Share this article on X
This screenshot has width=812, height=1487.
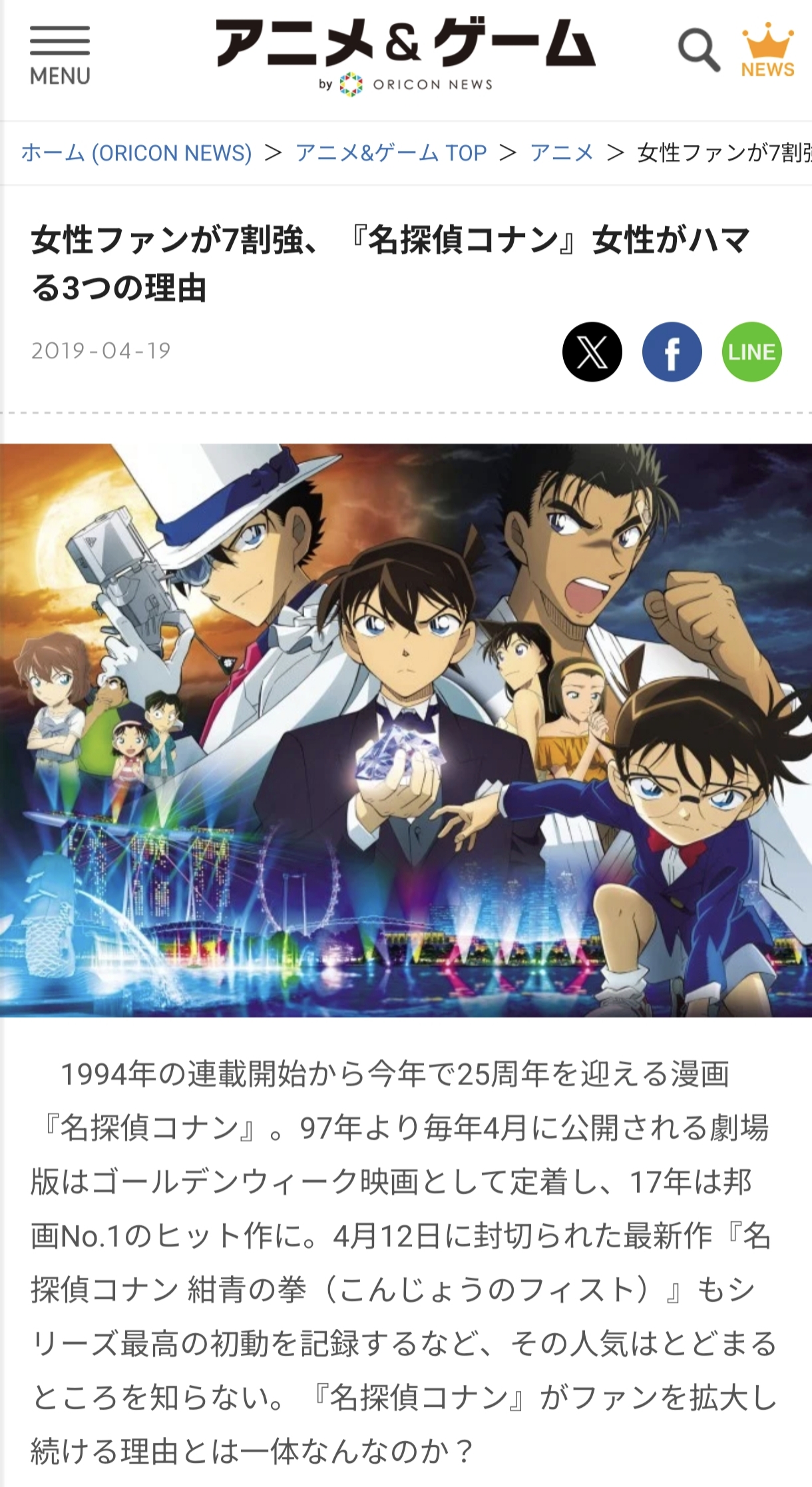click(x=592, y=352)
